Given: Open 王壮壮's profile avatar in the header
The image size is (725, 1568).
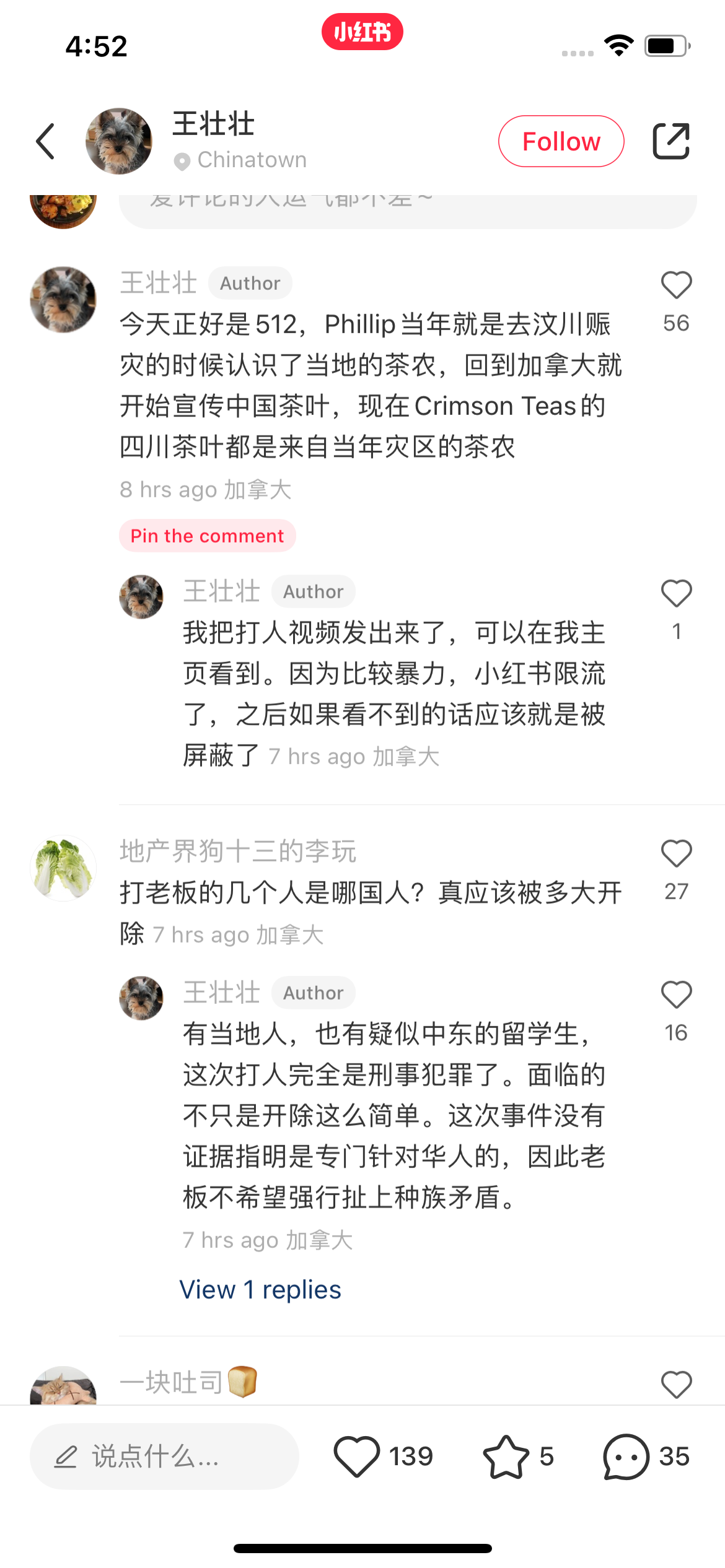Looking at the screenshot, I should tap(119, 141).
